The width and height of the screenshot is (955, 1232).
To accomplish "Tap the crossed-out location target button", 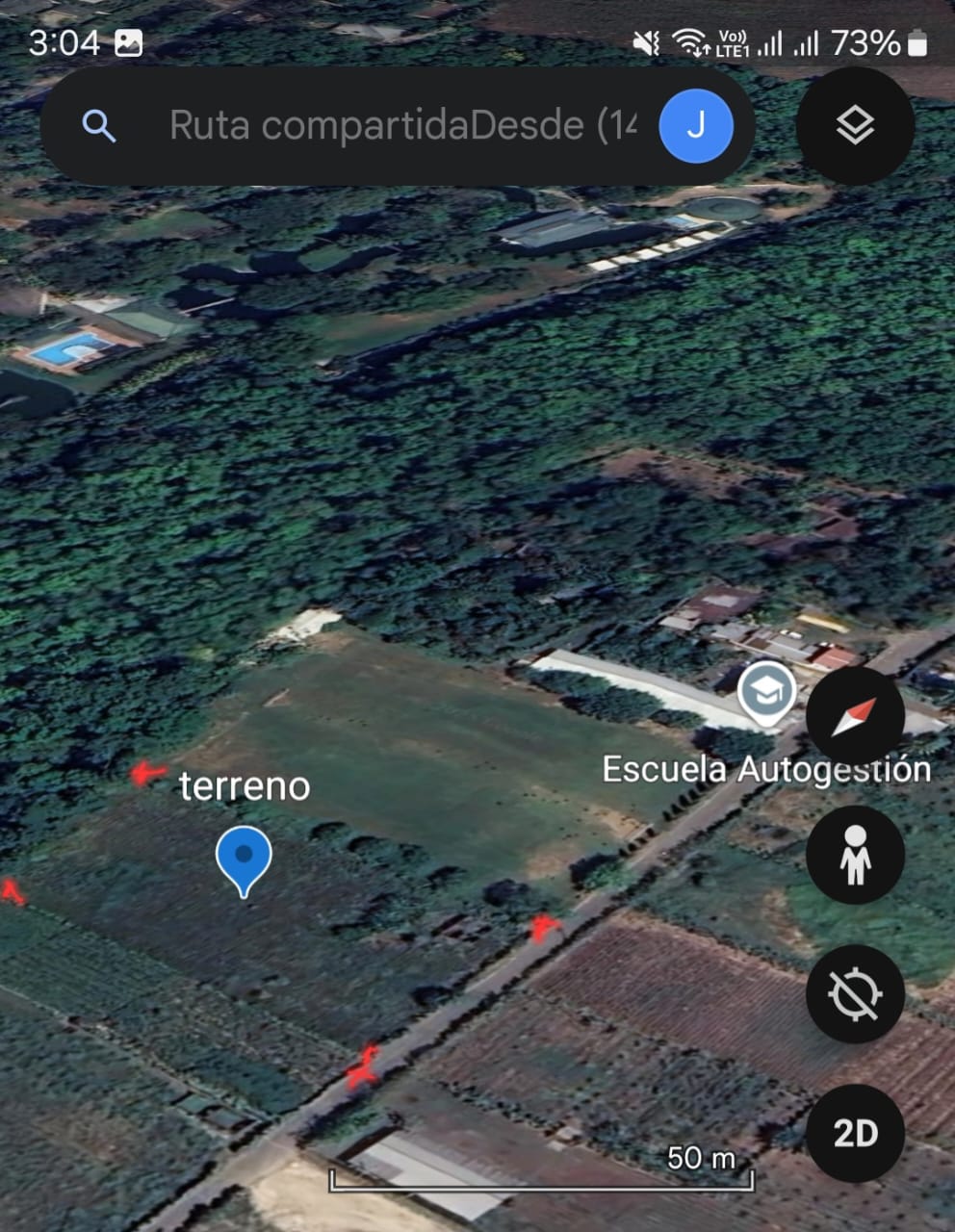I will 855,994.
